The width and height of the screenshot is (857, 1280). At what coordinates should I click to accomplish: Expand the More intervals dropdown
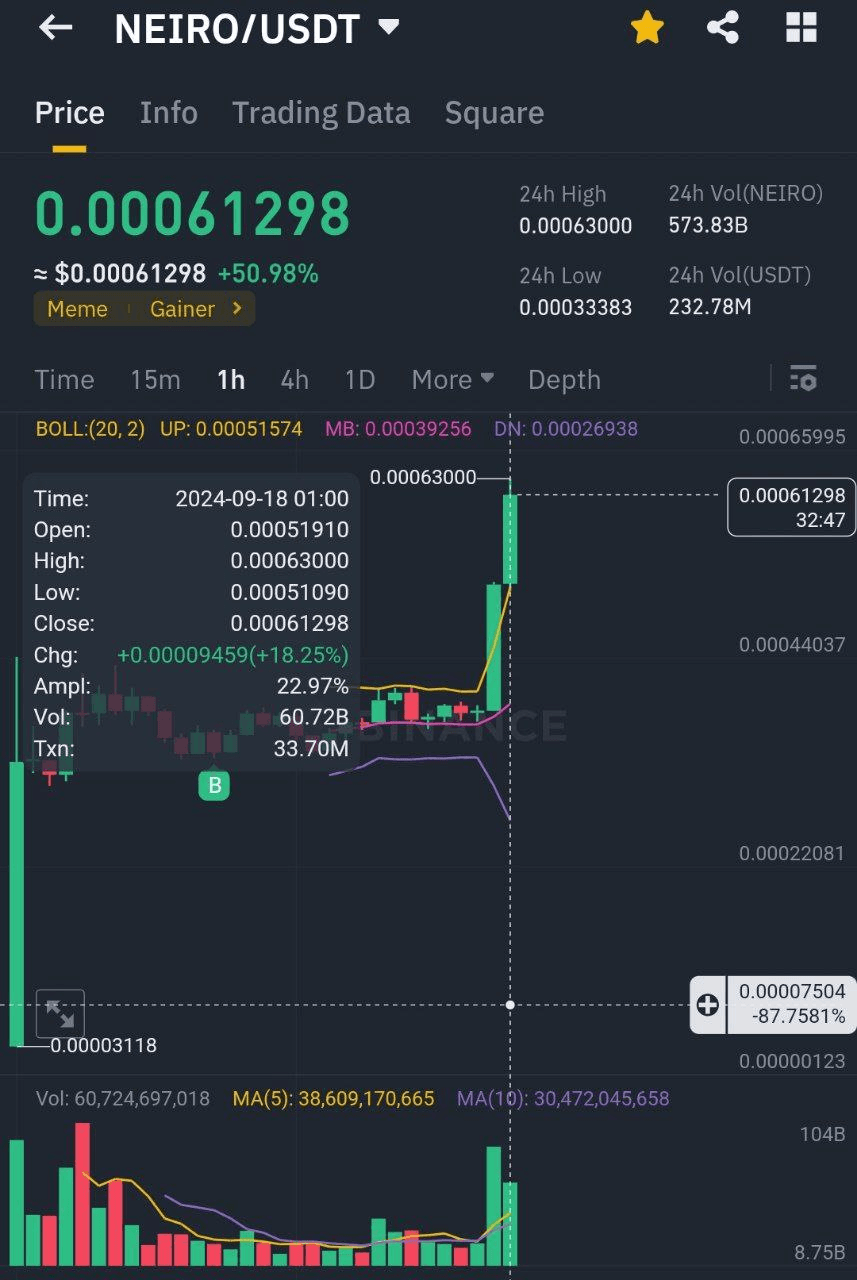click(x=452, y=380)
